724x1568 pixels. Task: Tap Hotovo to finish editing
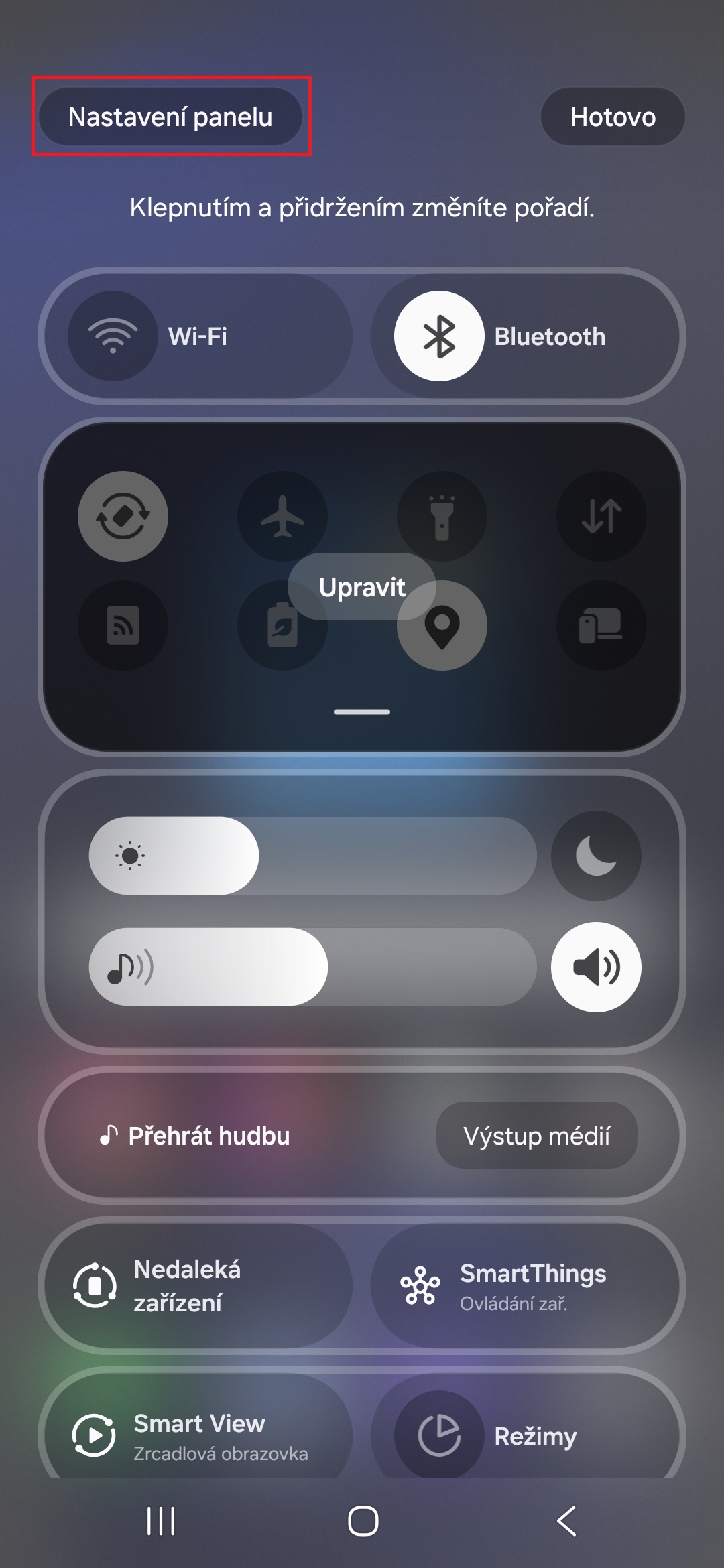pos(613,117)
